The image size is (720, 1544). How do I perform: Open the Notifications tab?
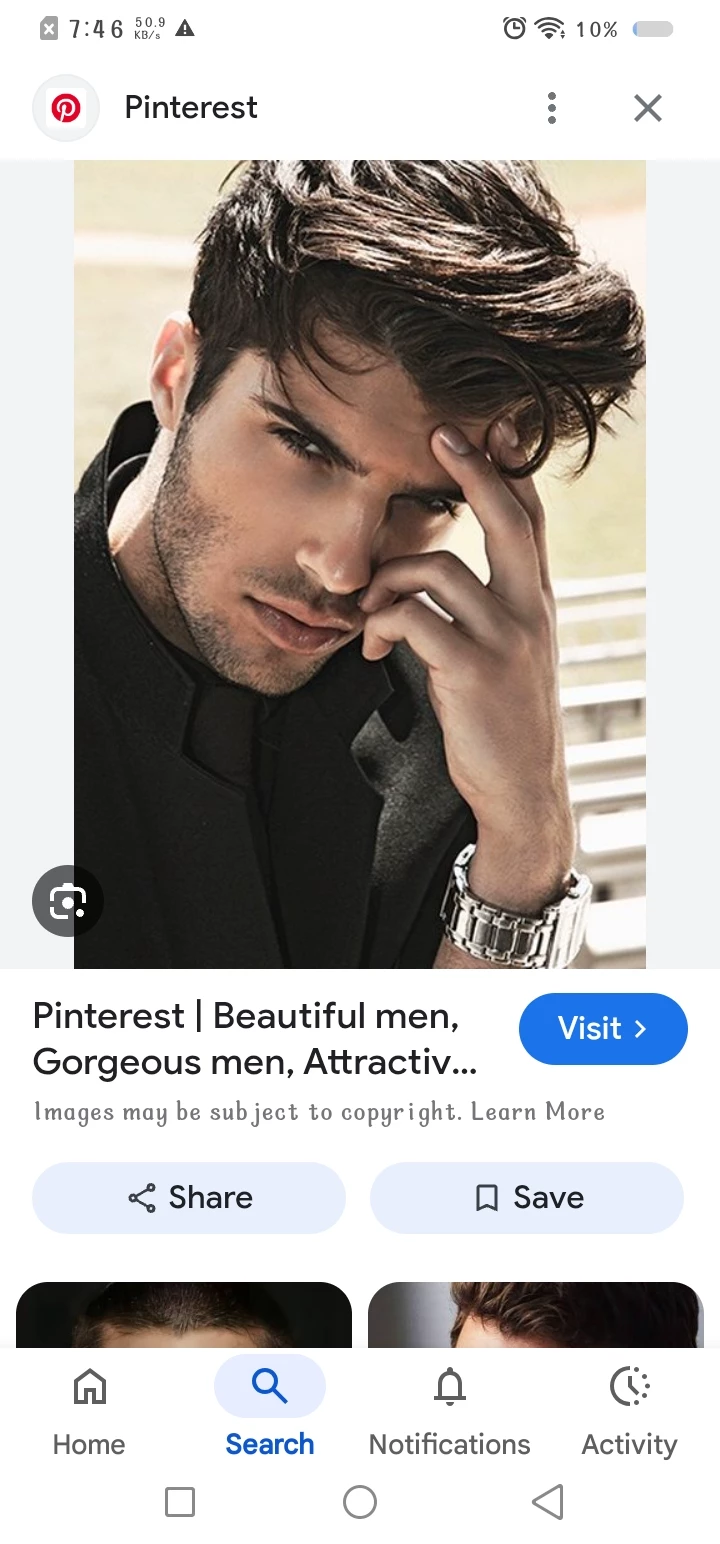[450, 1412]
